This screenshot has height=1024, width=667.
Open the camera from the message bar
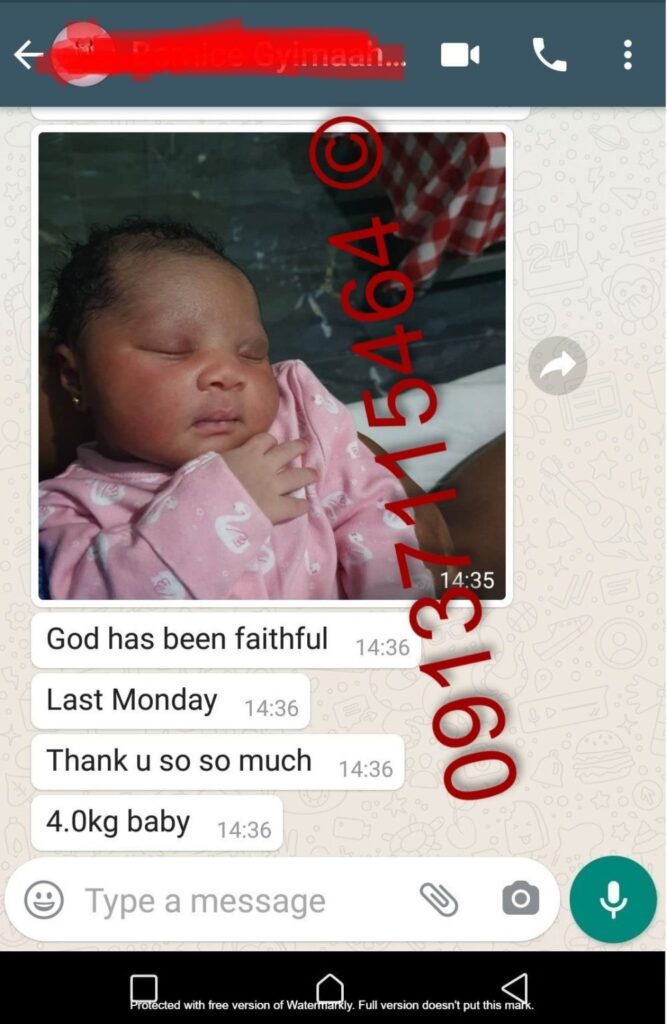point(520,899)
